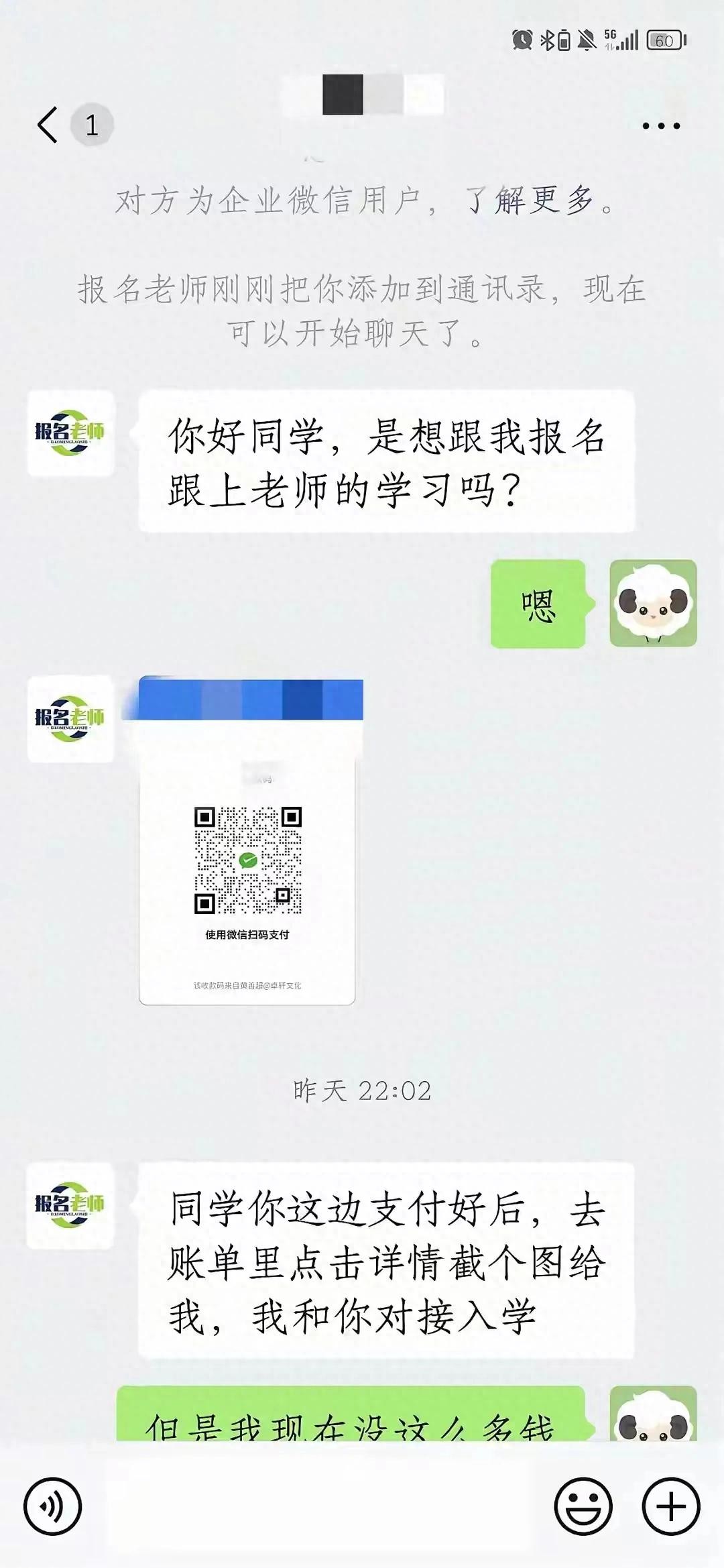Open the emoji picker
Screen dimensions: 724x1568
tap(583, 1506)
